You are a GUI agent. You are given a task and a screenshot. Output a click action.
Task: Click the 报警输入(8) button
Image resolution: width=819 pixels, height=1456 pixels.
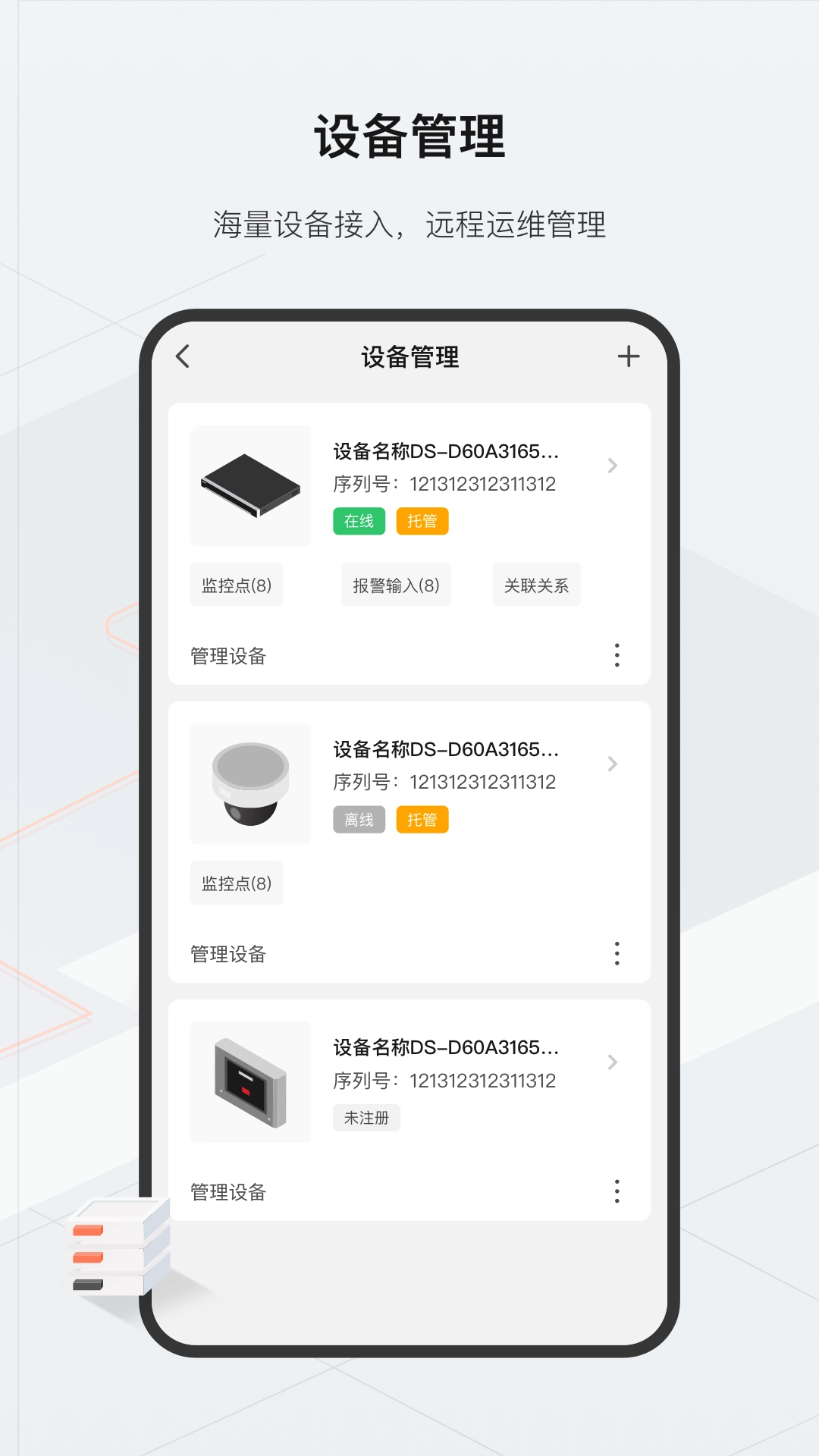point(395,585)
